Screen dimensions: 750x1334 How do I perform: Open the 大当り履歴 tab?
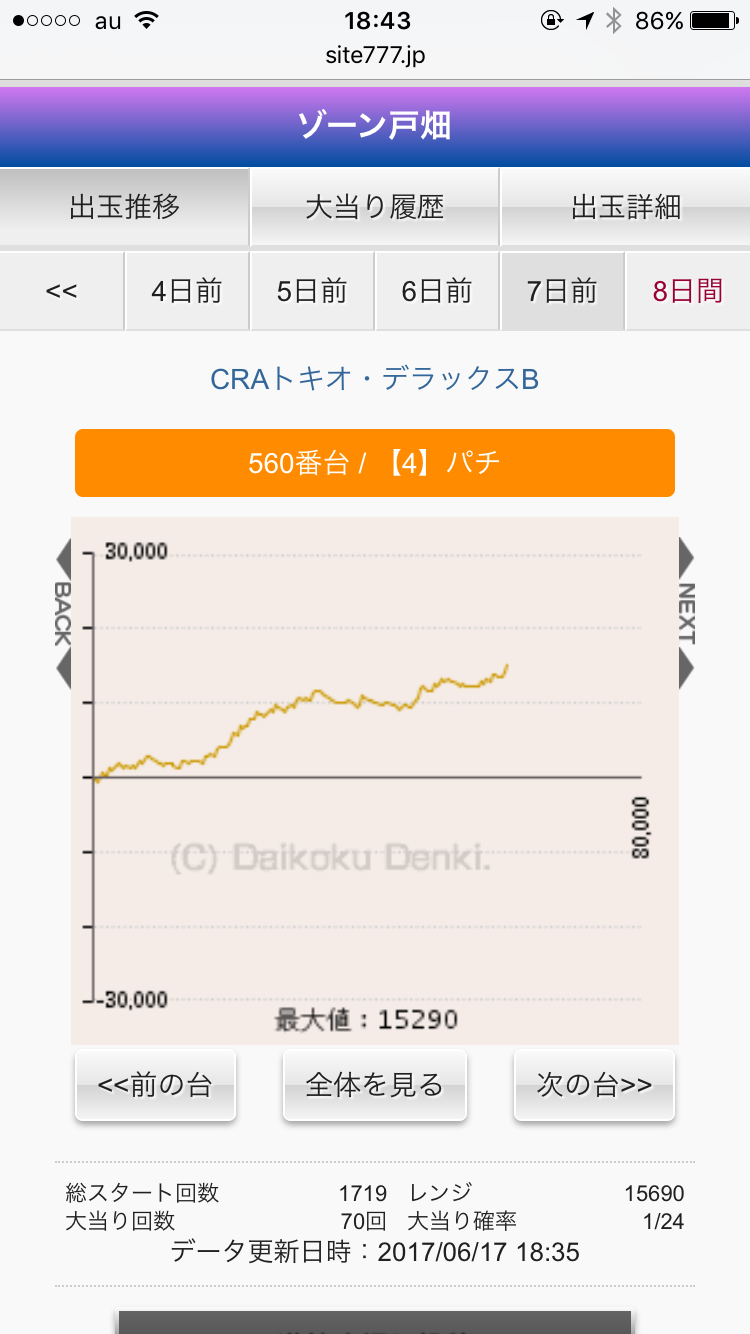point(374,207)
